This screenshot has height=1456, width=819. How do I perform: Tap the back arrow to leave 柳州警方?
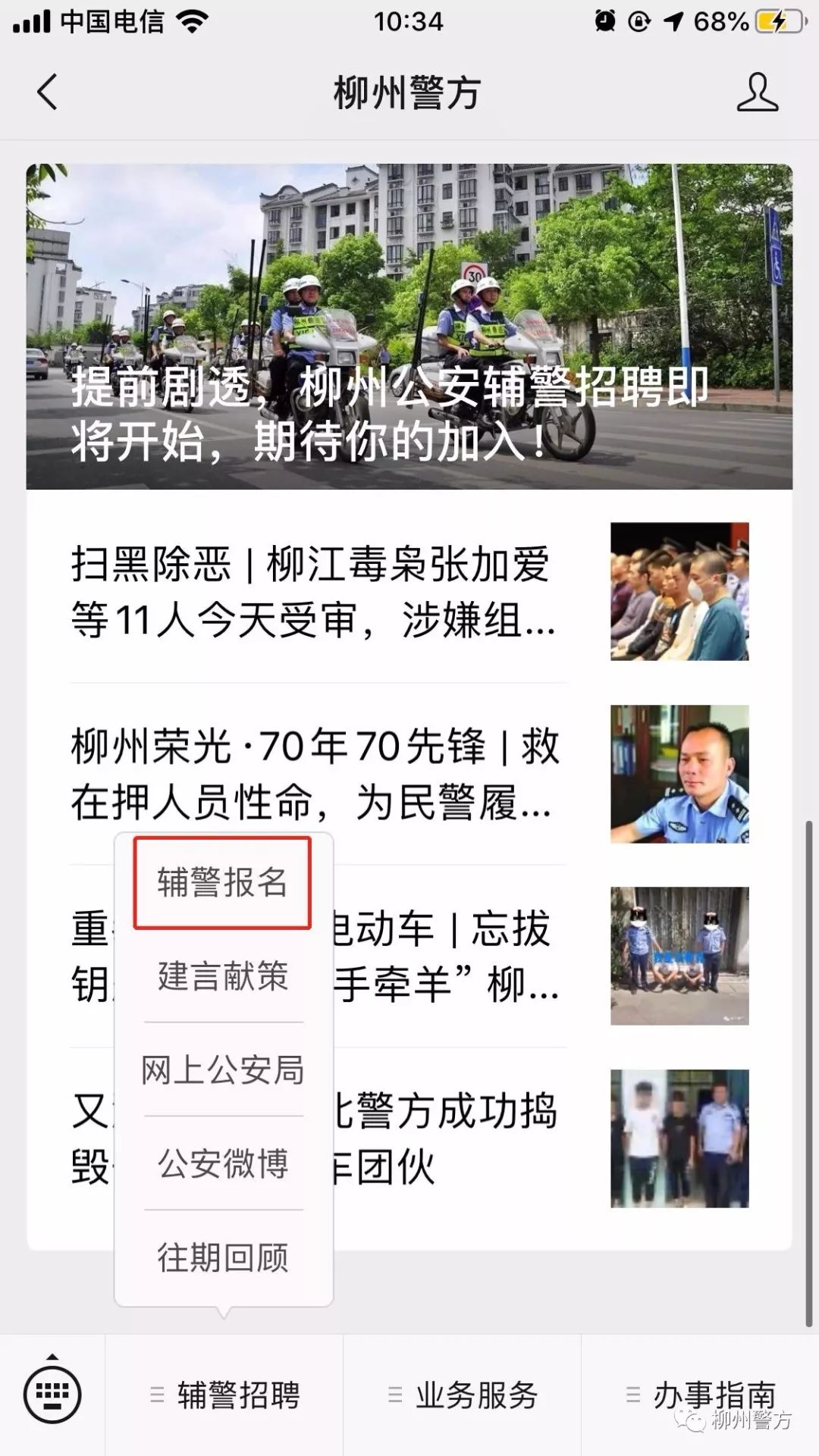point(48,92)
